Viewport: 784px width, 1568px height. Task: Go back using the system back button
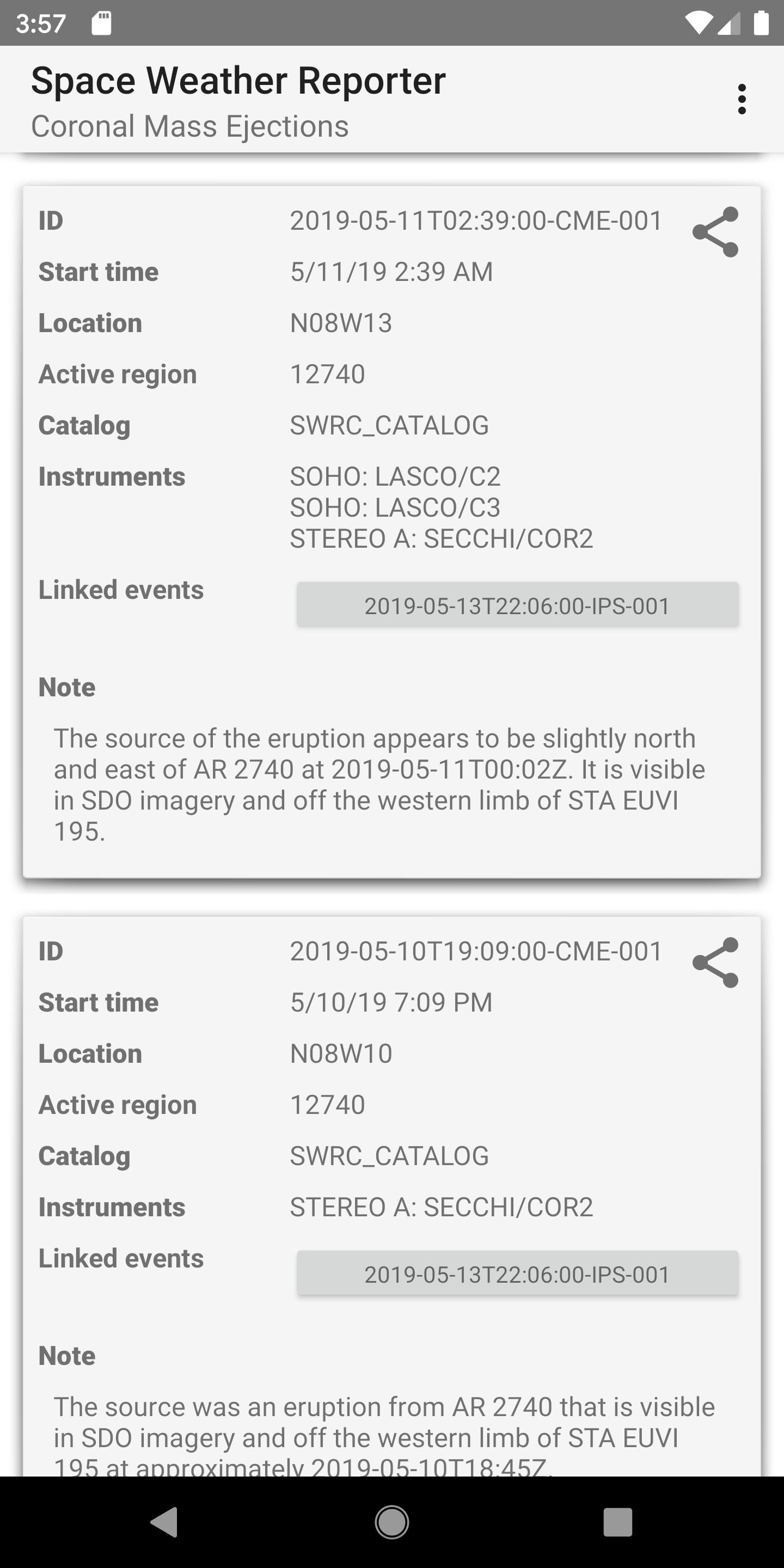[x=164, y=1522]
